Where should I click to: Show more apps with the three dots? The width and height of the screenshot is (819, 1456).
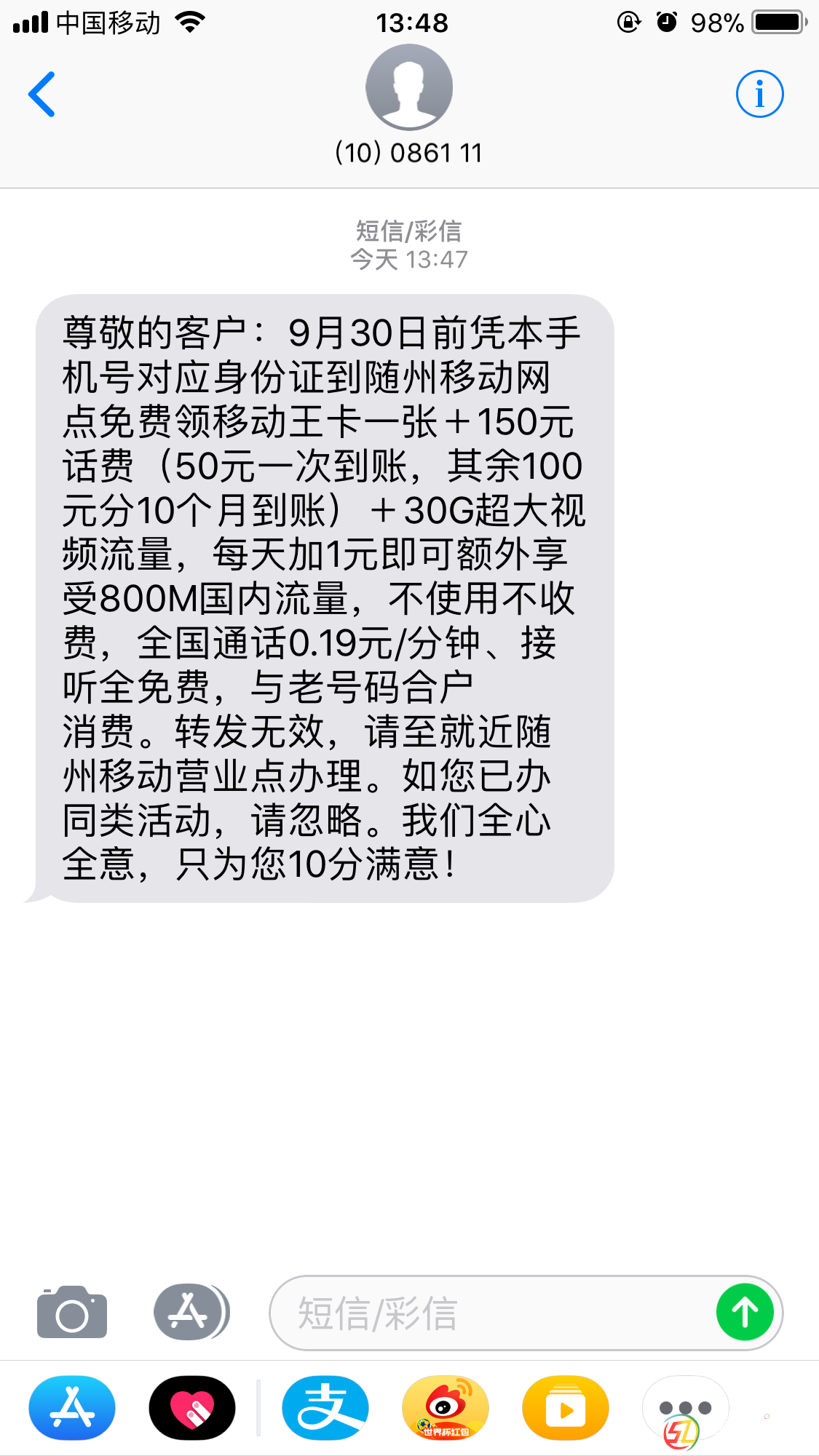[685, 1408]
